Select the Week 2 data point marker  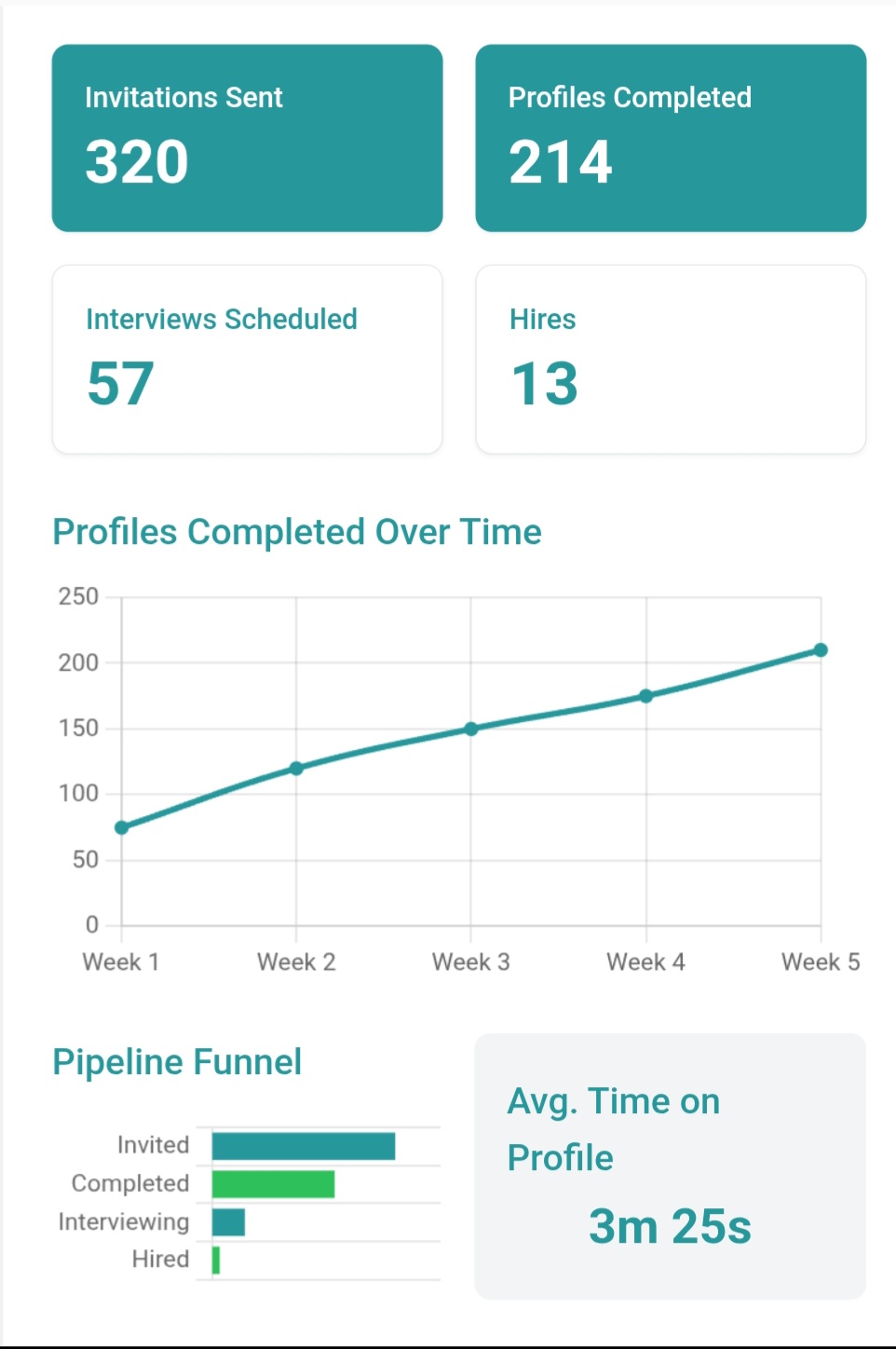click(296, 768)
